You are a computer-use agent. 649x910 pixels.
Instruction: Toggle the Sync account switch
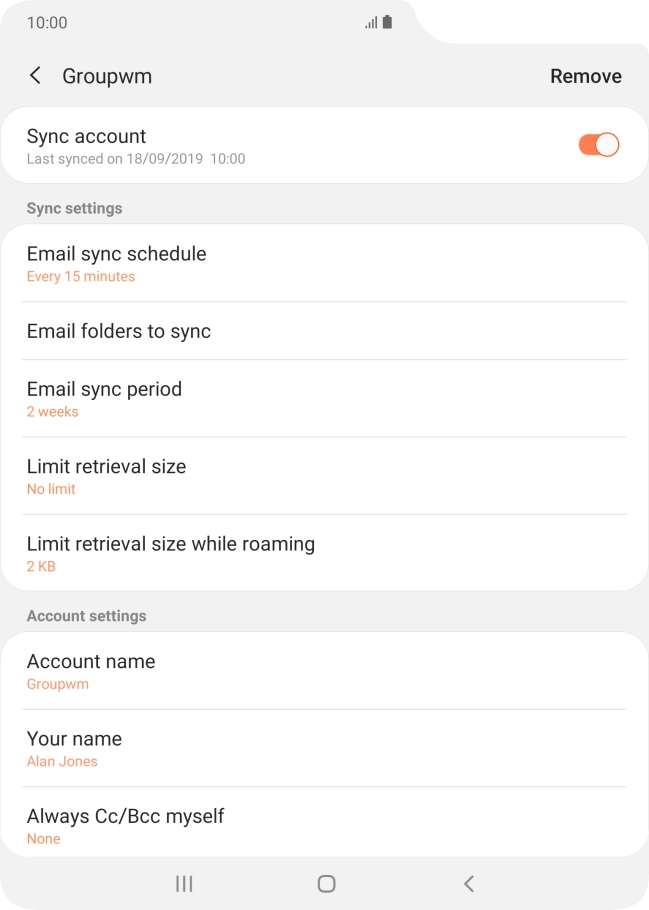pos(598,145)
